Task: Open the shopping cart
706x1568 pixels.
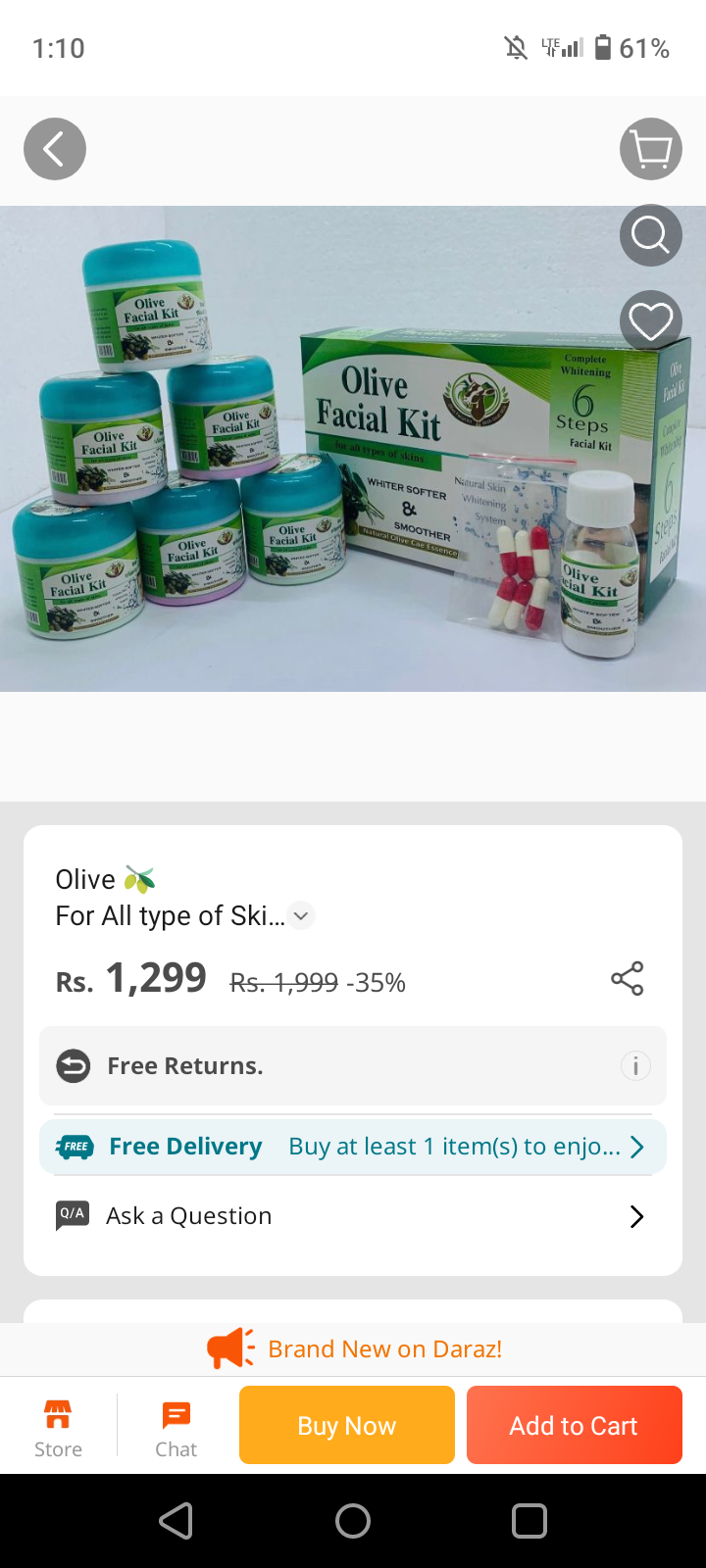Action: 651,149
